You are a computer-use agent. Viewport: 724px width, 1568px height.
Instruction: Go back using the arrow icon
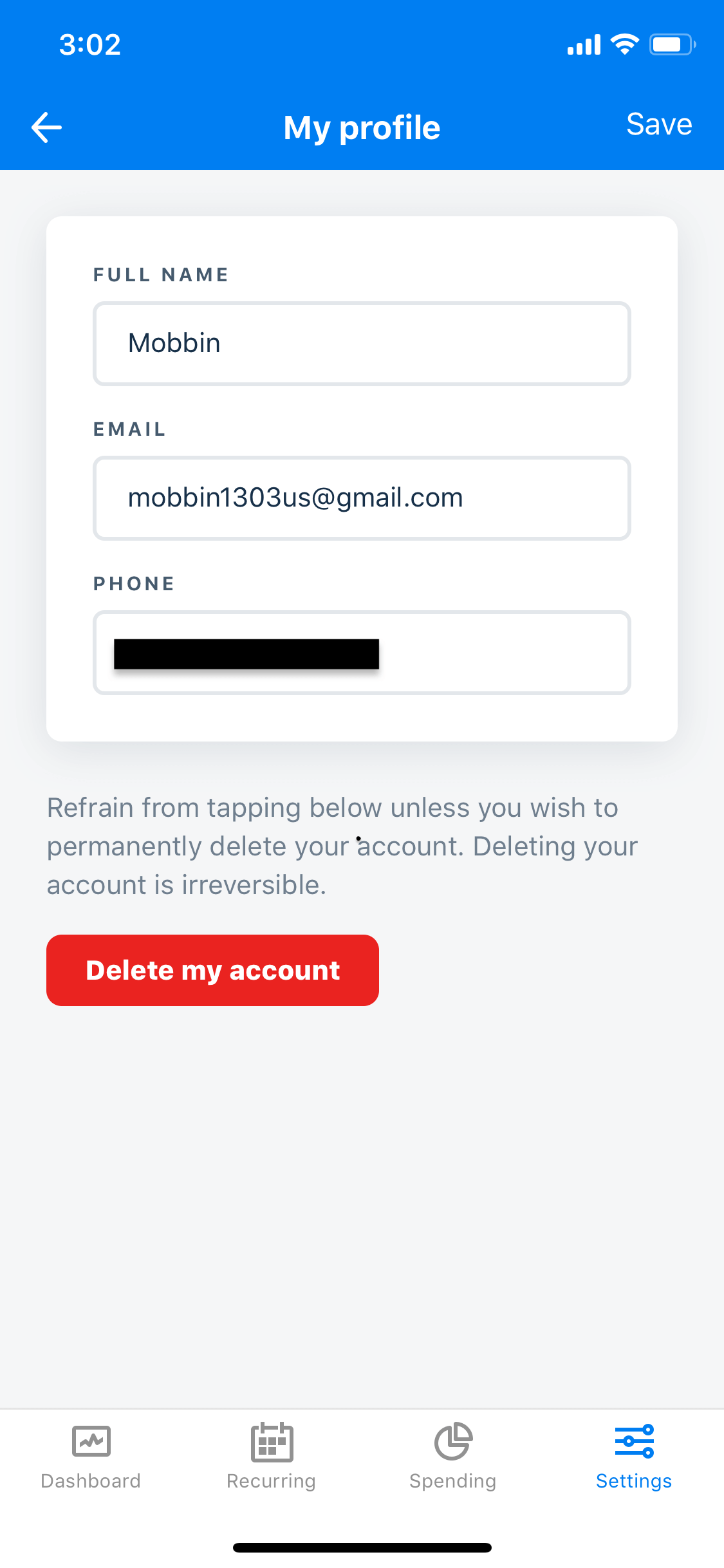click(x=46, y=127)
